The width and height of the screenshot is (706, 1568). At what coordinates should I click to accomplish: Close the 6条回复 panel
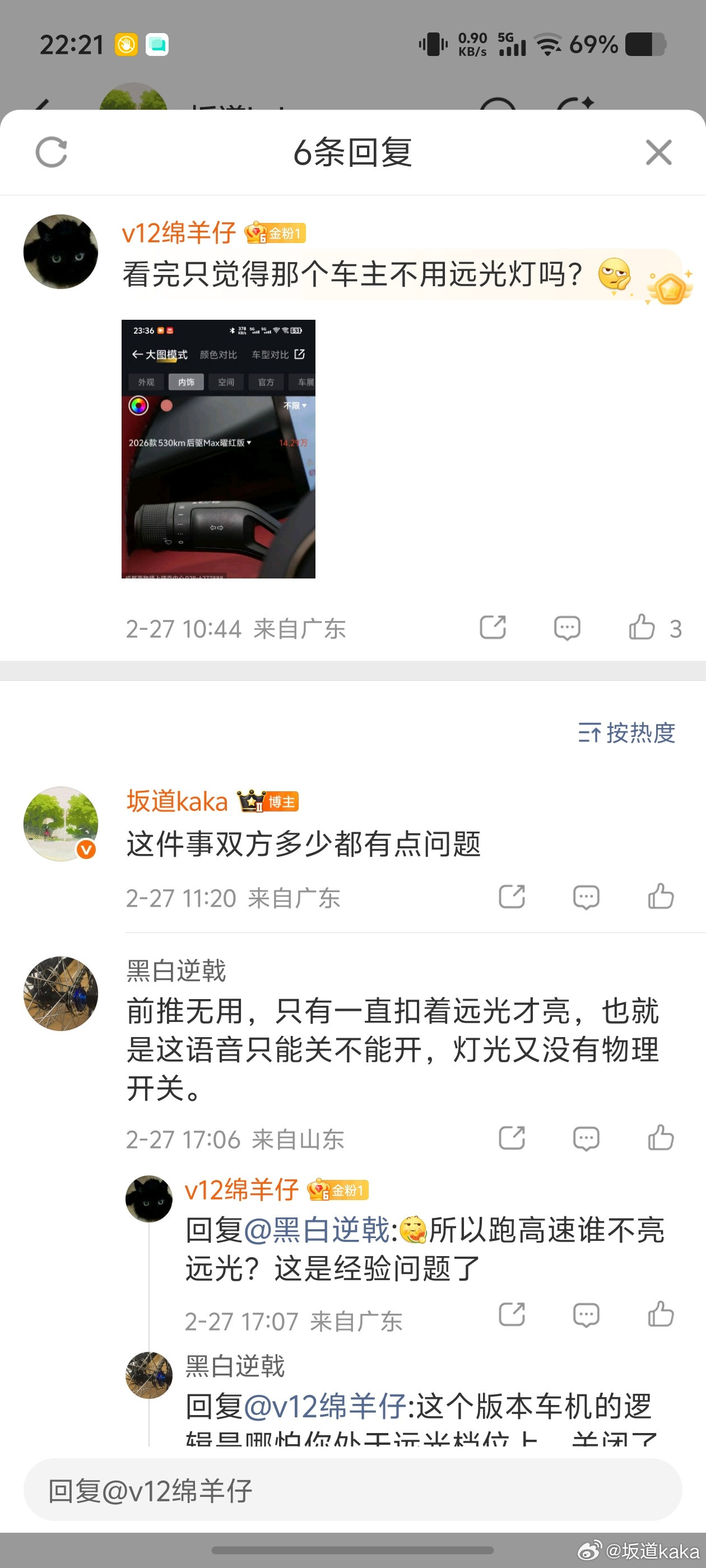tap(658, 152)
